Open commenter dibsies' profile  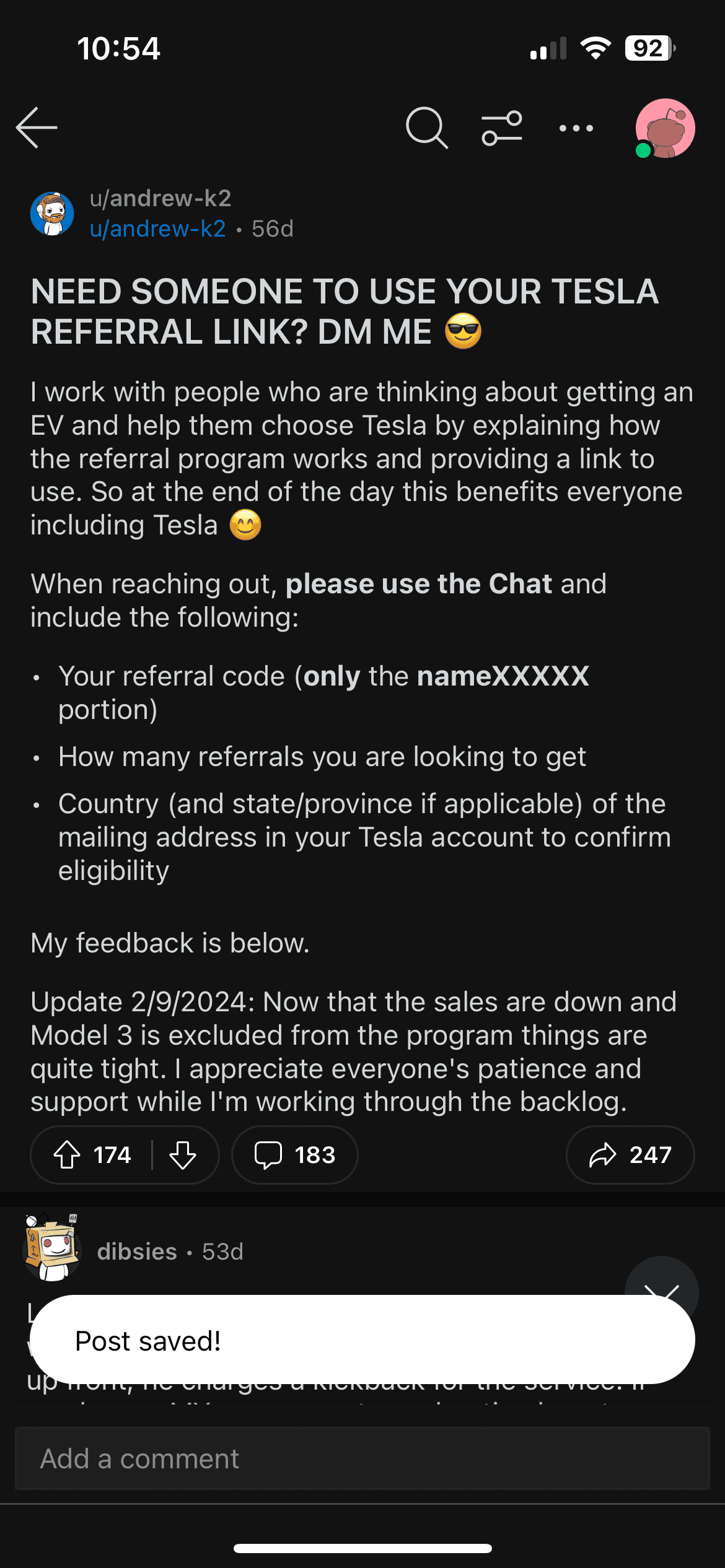coord(137,1252)
